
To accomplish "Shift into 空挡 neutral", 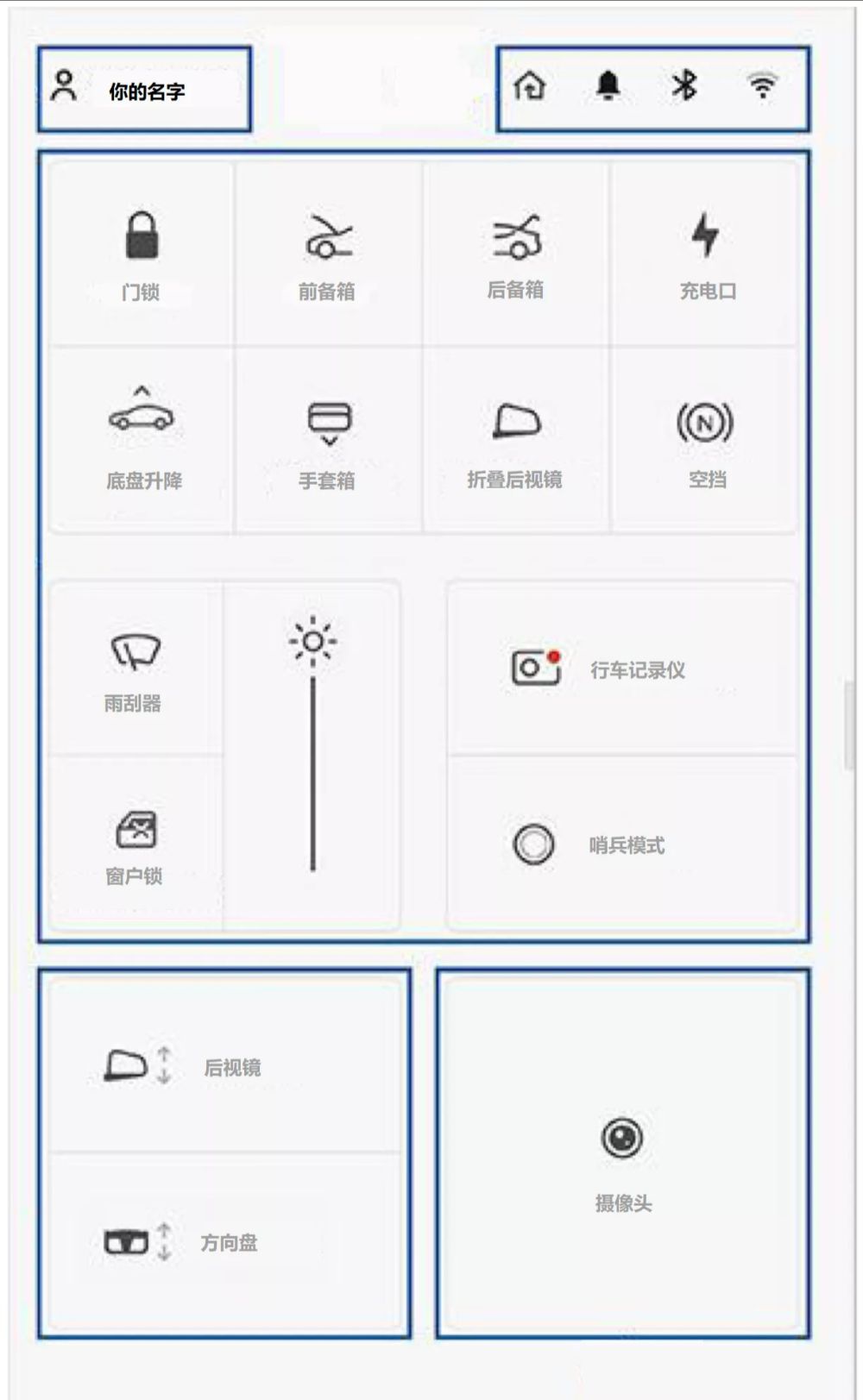I will tap(706, 440).
